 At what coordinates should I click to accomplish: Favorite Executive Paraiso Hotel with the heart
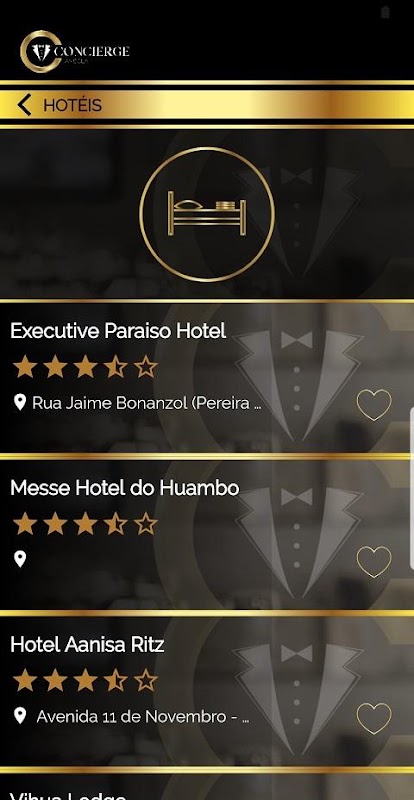[x=374, y=405]
